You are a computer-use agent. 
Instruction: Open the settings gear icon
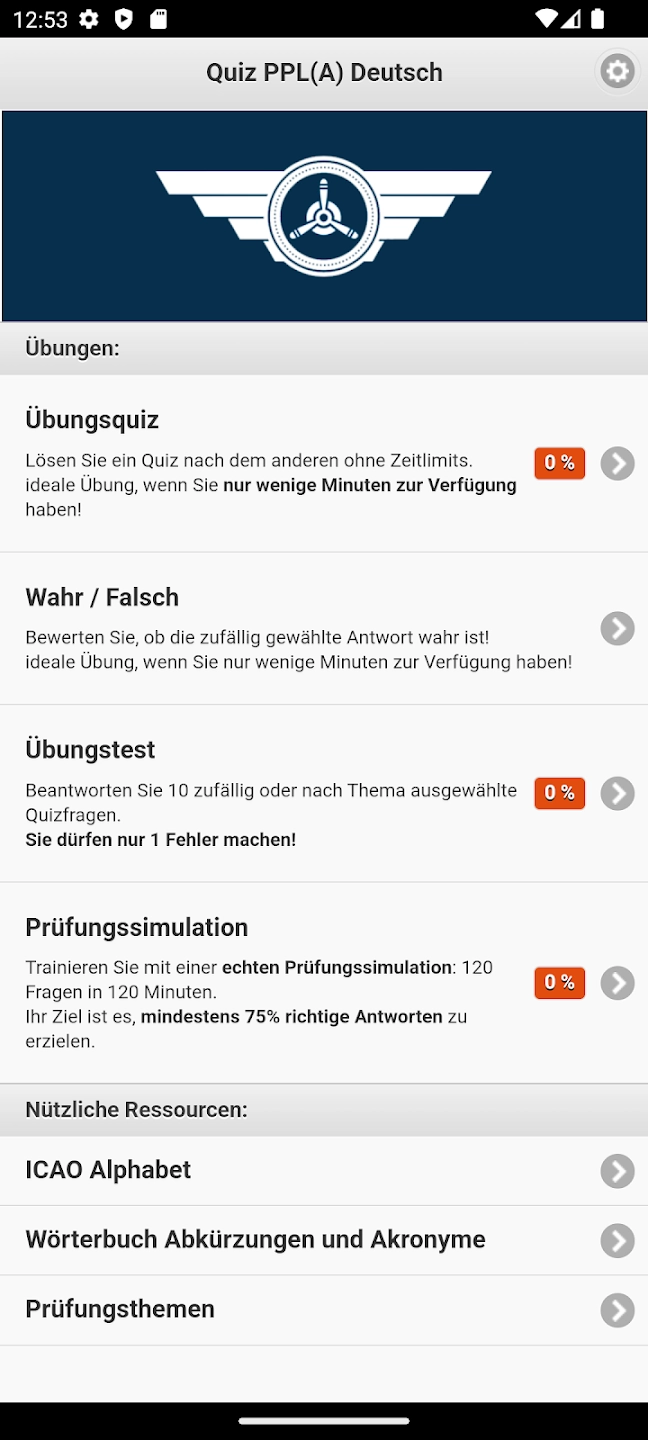coord(617,72)
